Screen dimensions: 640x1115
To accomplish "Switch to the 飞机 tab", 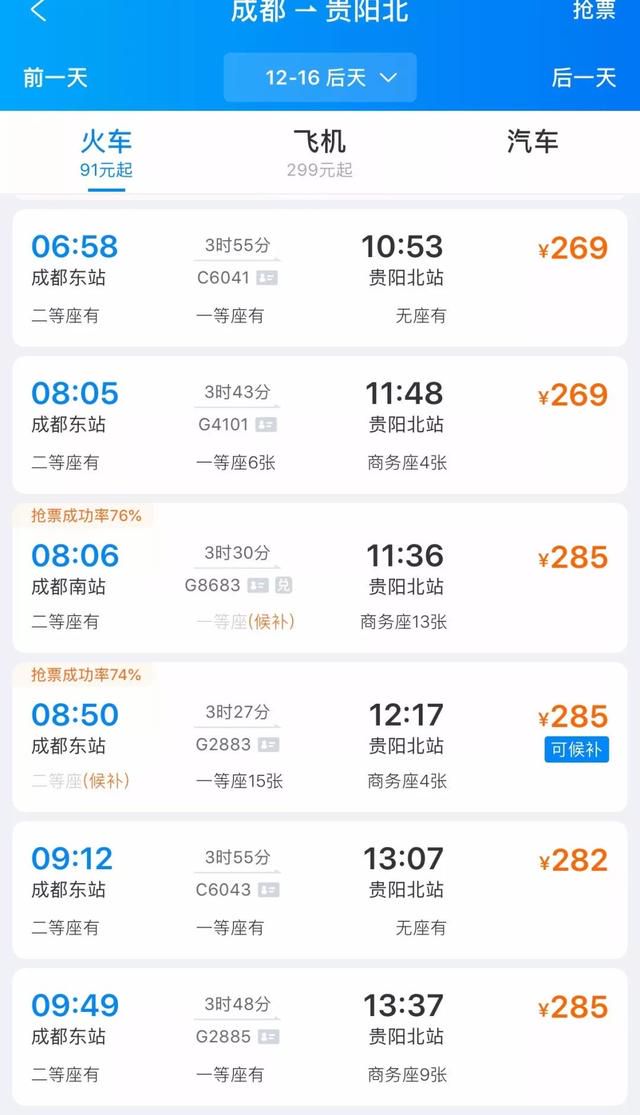I will (319, 153).
